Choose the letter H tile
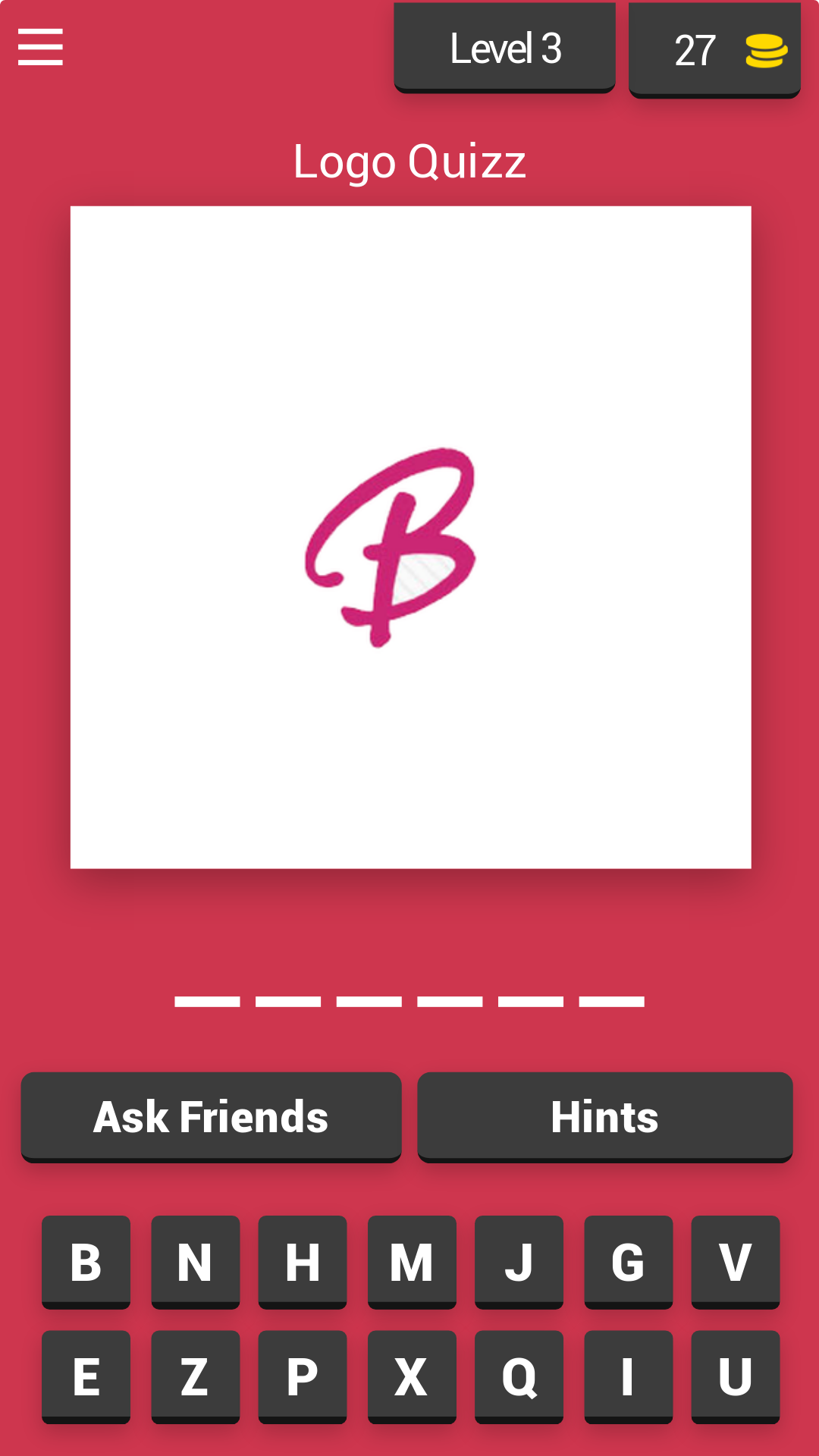819x1456 pixels. coord(303,1263)
